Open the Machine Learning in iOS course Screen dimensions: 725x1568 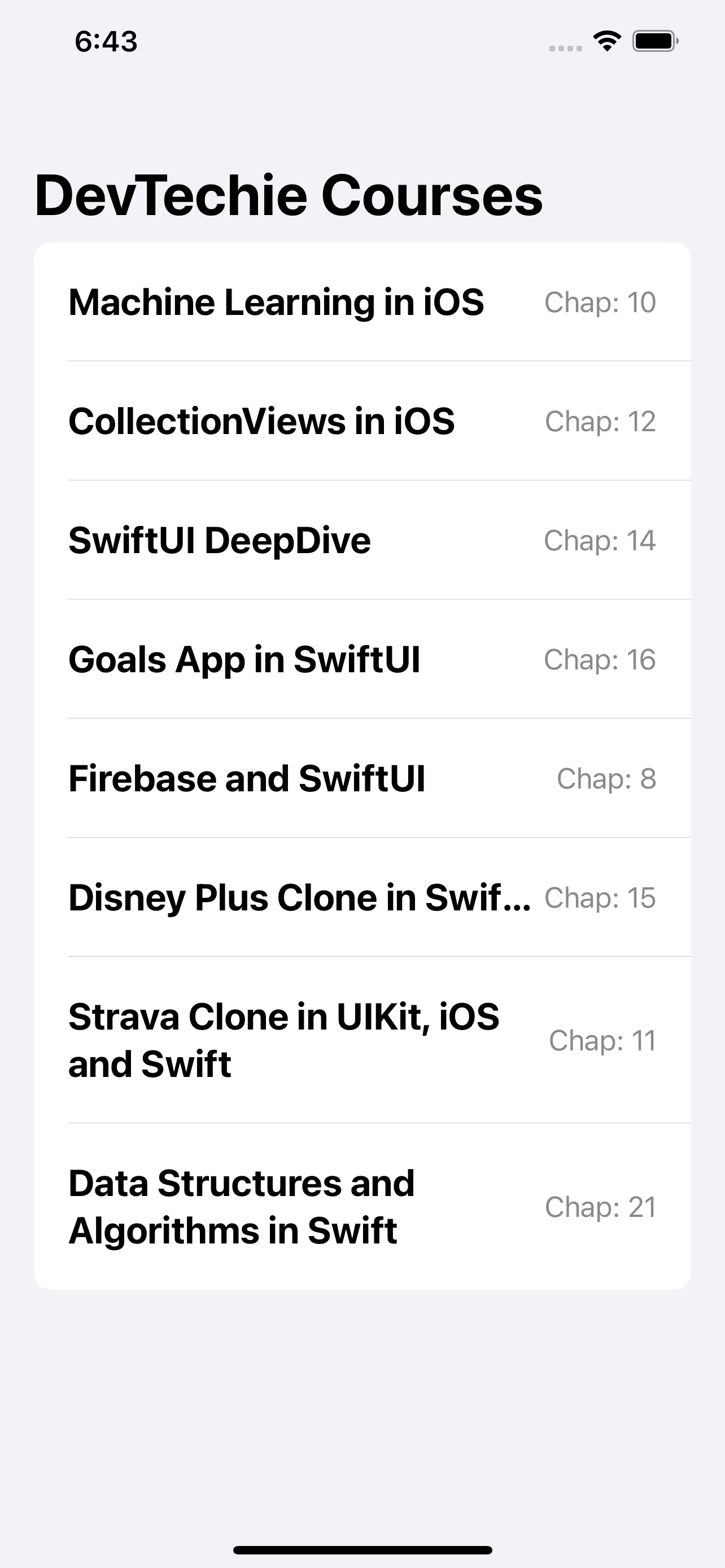coord(362,302)
